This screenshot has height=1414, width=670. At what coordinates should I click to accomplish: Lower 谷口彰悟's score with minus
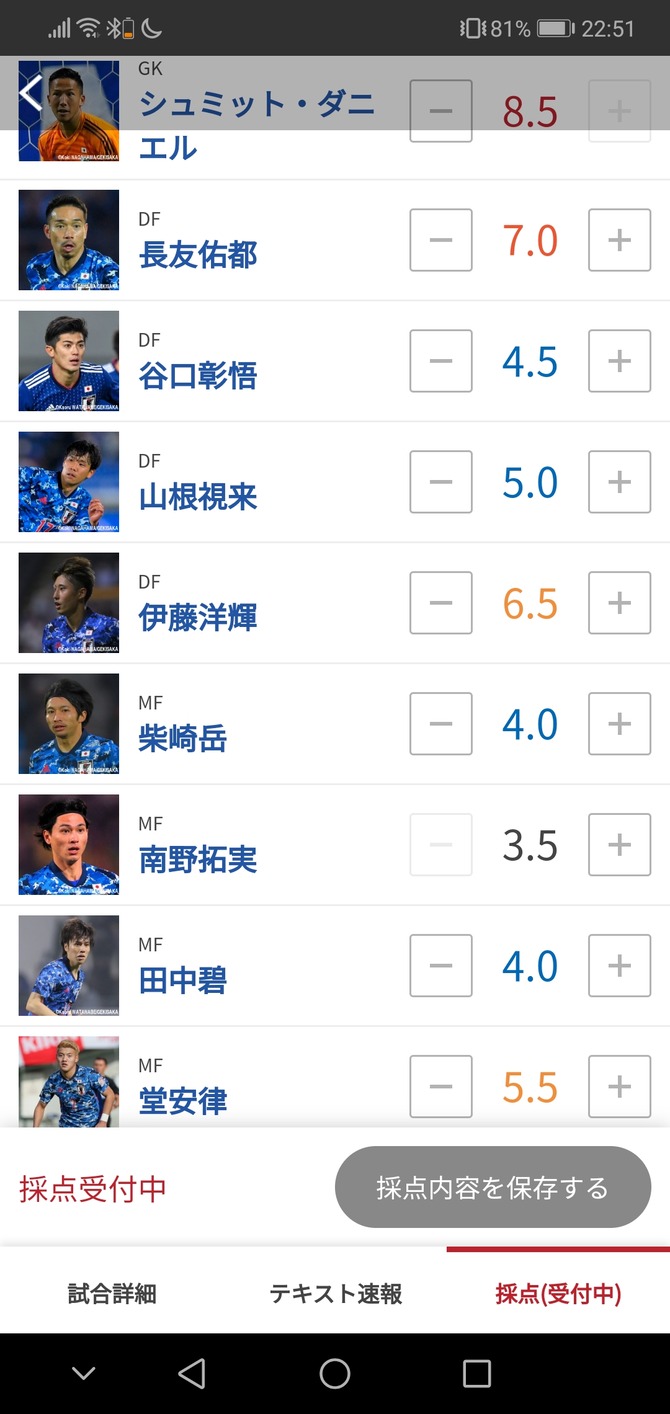pos(441,361)
